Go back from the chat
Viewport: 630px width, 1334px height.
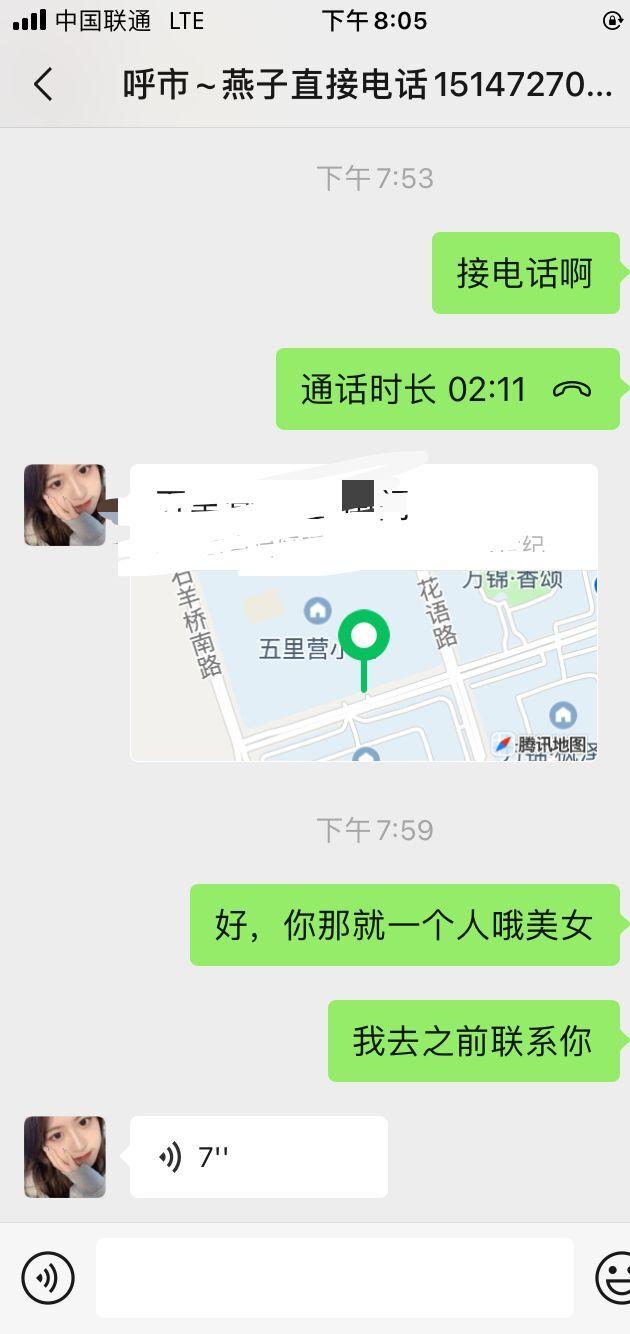tap(42, 85)
